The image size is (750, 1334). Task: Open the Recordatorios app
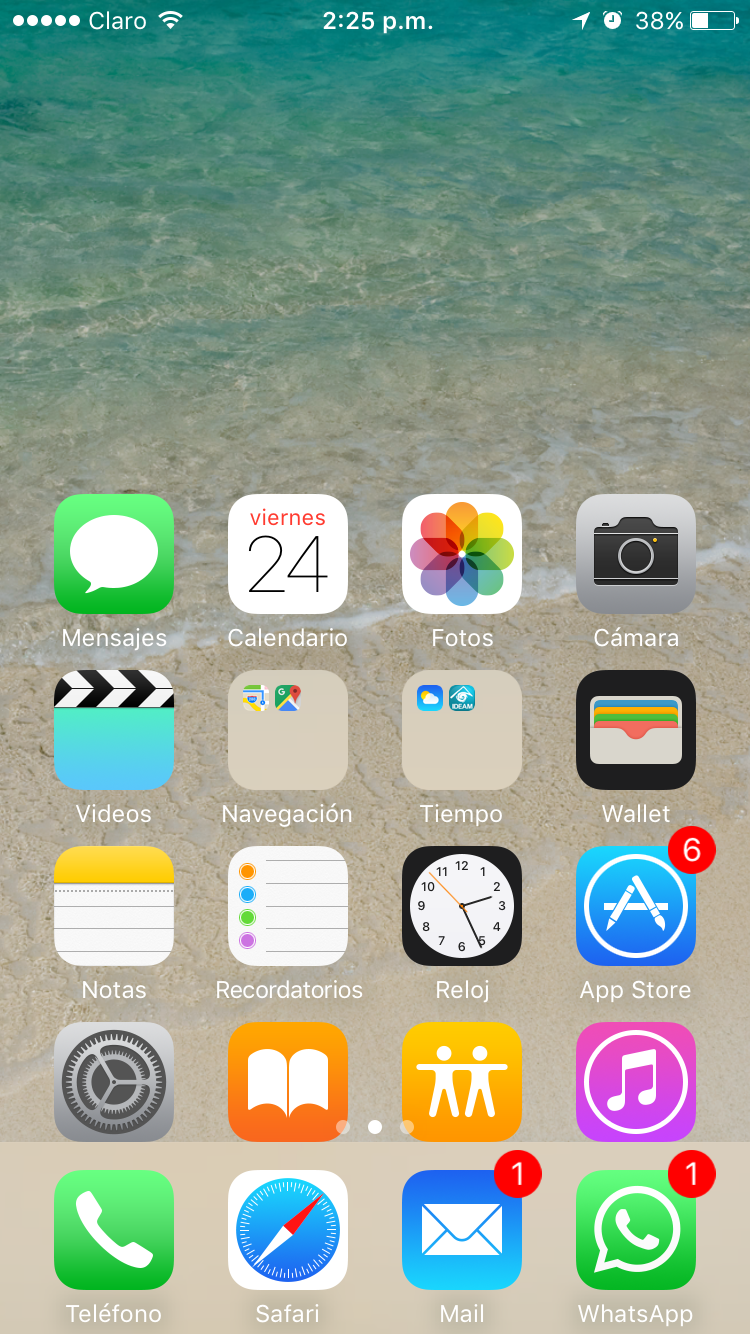coord(288,906)
